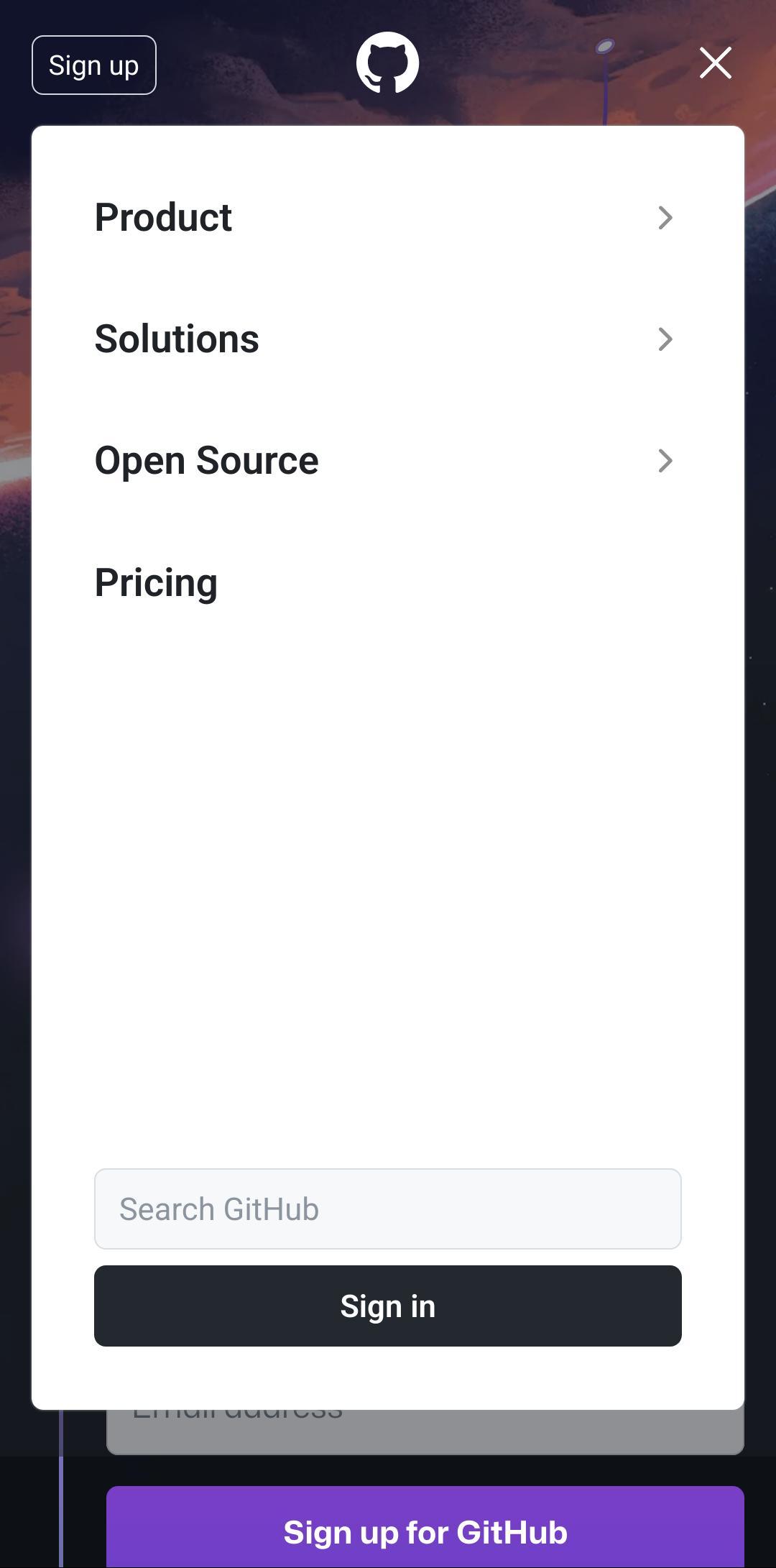Dismiss the navigation overlay via close icon
Viewport: 776px width, 1568px height.
tap(715, 63)
